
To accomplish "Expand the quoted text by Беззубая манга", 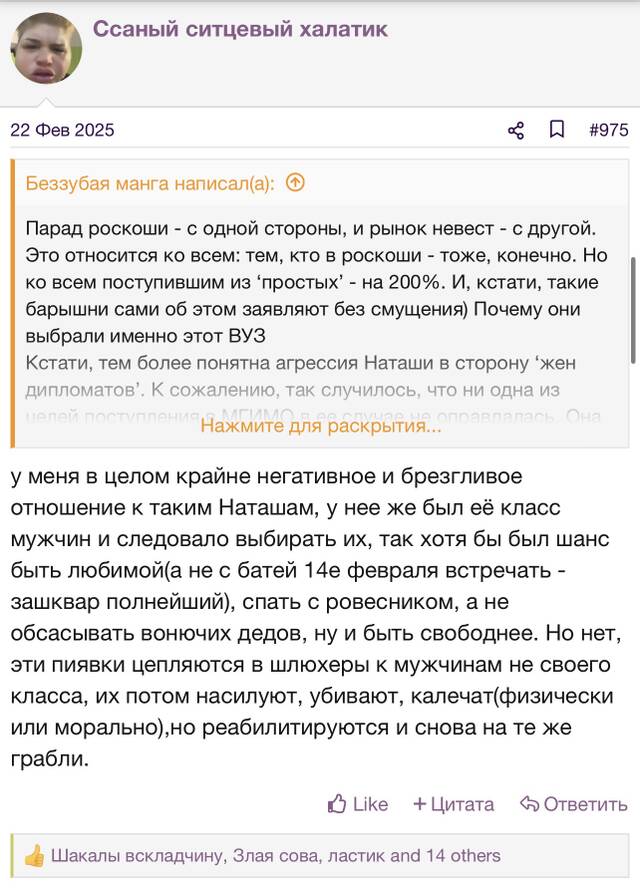I will (x=321, y=425).
